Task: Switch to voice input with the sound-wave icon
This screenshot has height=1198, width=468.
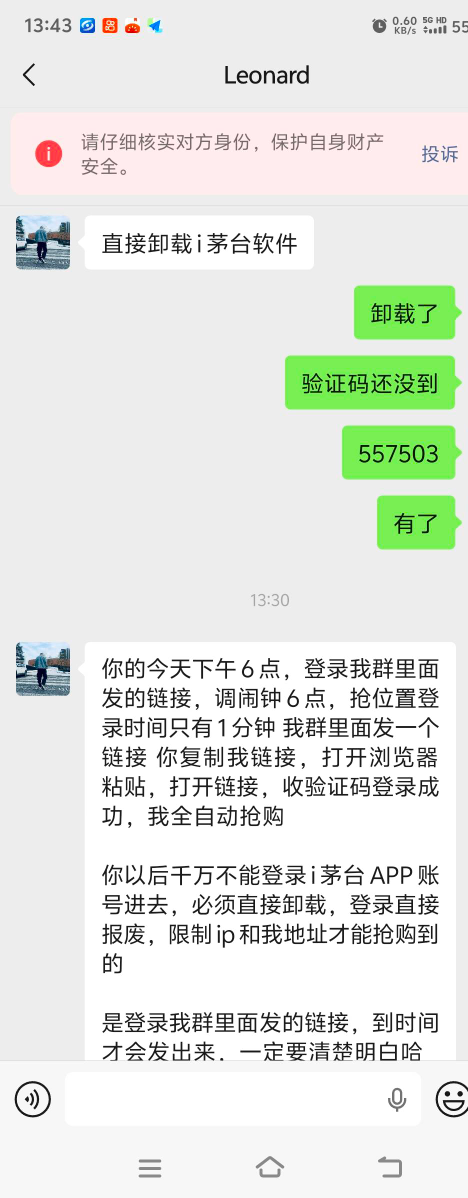Action: coord(33,1099)
